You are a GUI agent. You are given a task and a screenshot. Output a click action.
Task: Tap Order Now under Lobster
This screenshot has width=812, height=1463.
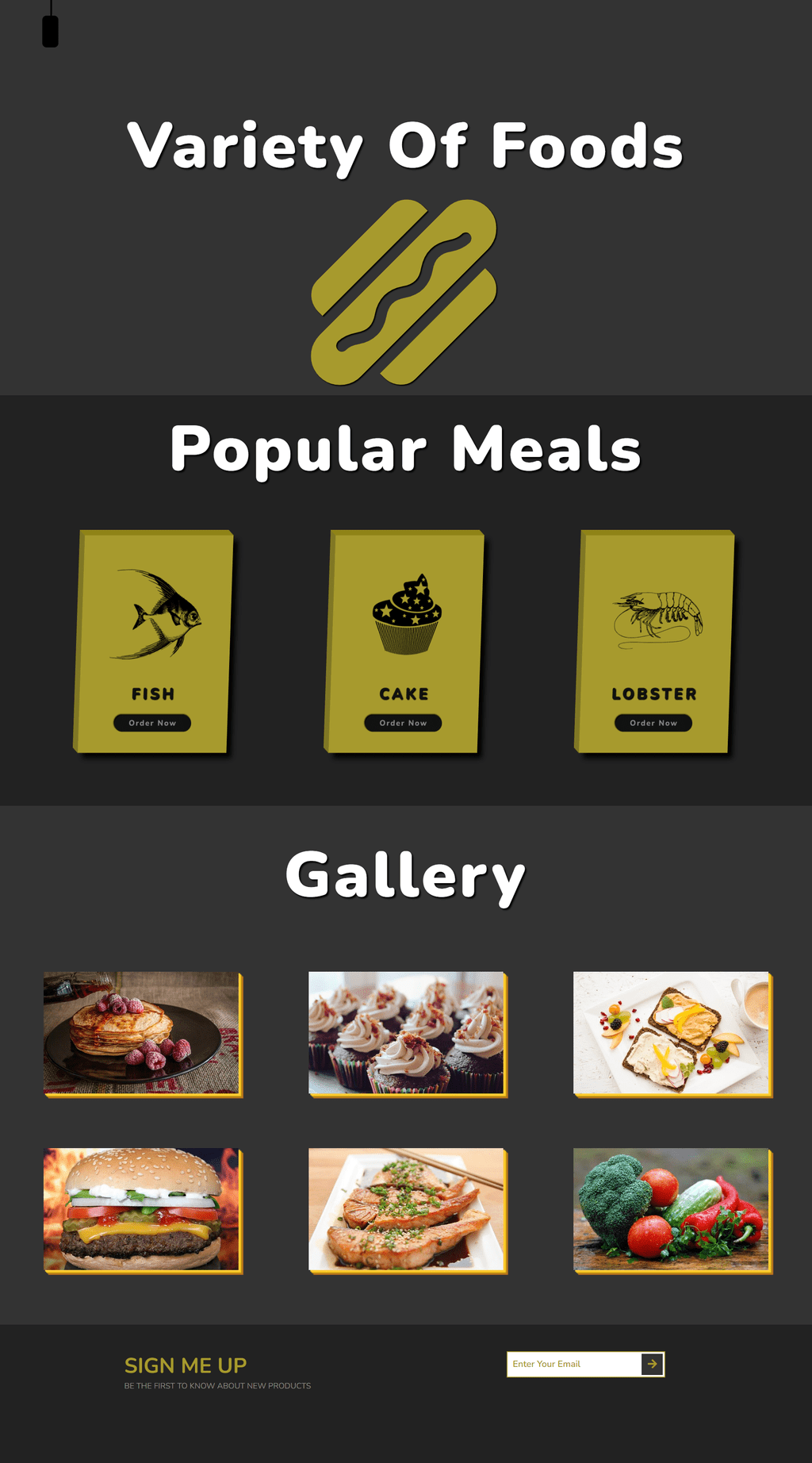coord(653,723)
